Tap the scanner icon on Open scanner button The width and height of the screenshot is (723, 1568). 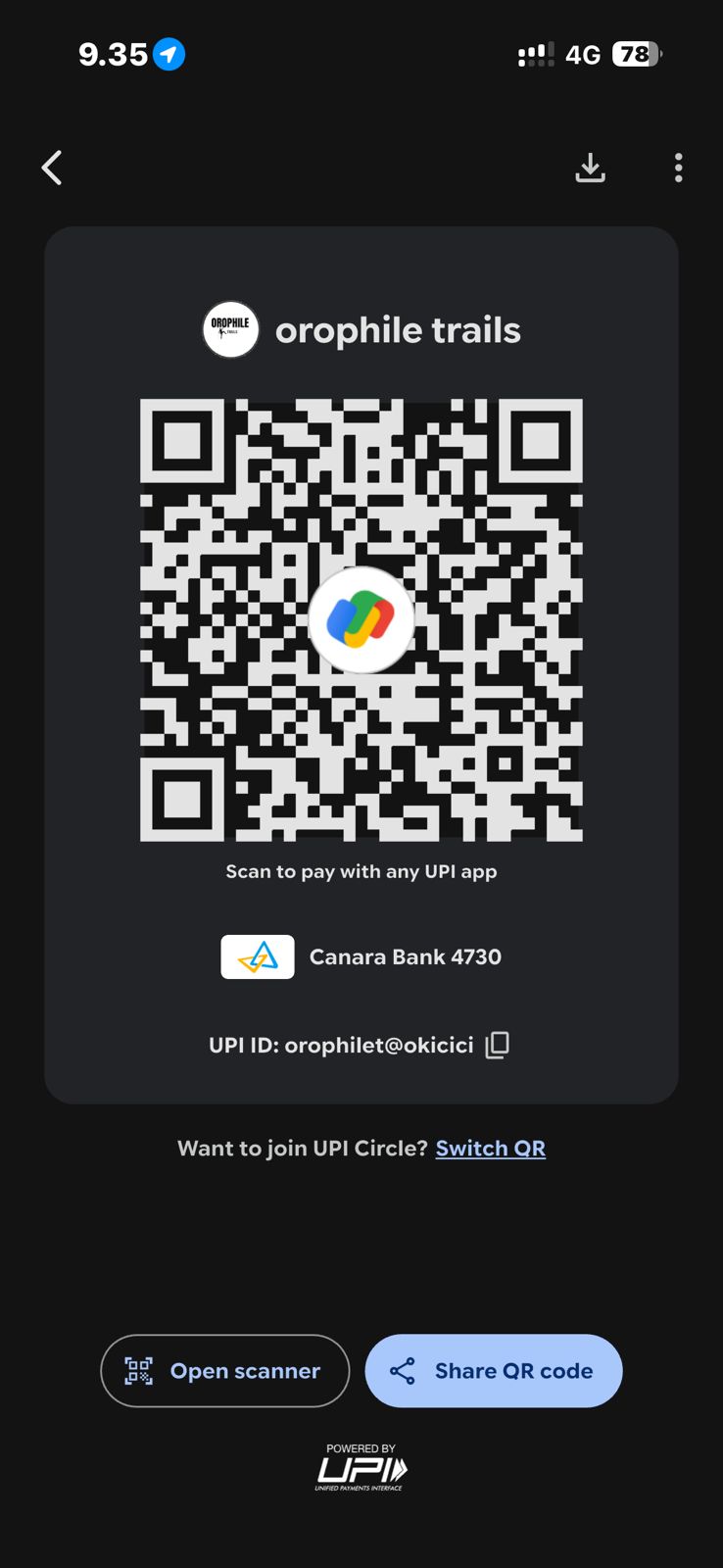tap(140, 1371)
